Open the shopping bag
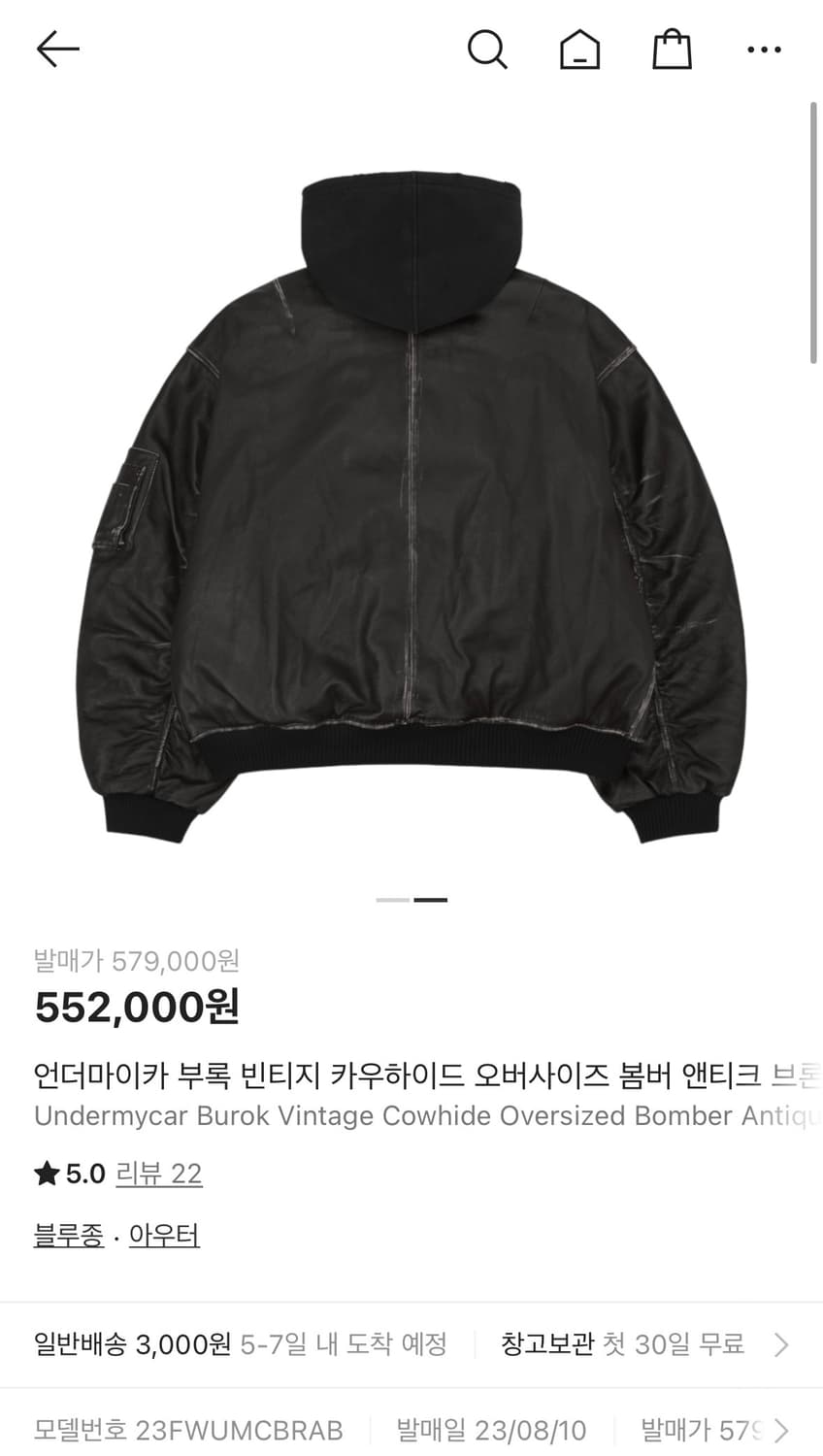823x1456 pixels. click(671, 49)
